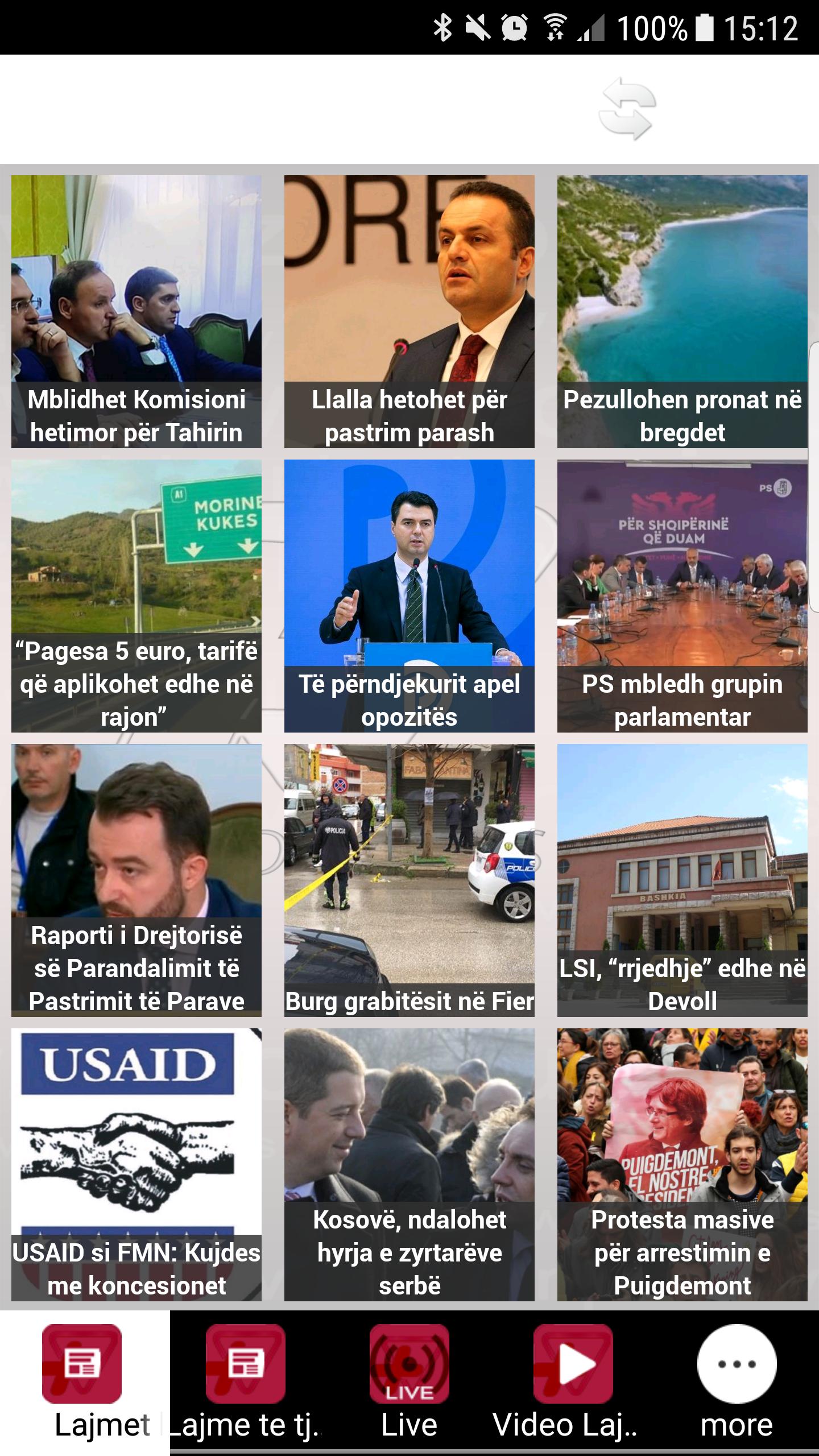The height and width of the screenshot is (1456, 819).
Task: Switch to the 'Lajme te tj..' tab
Action: (246, 1382)
